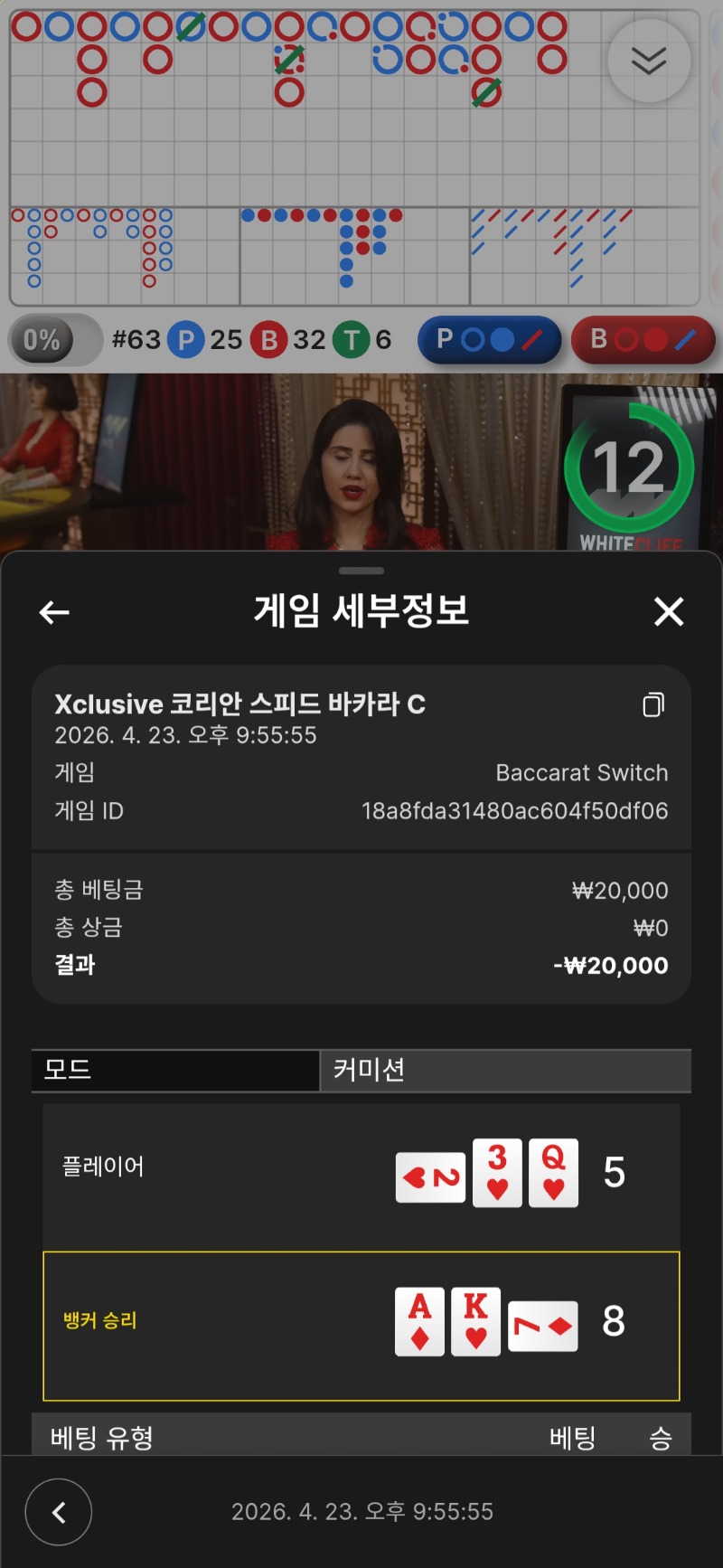
Task: Copy the game ID details
Action: [x=653, y=704]
